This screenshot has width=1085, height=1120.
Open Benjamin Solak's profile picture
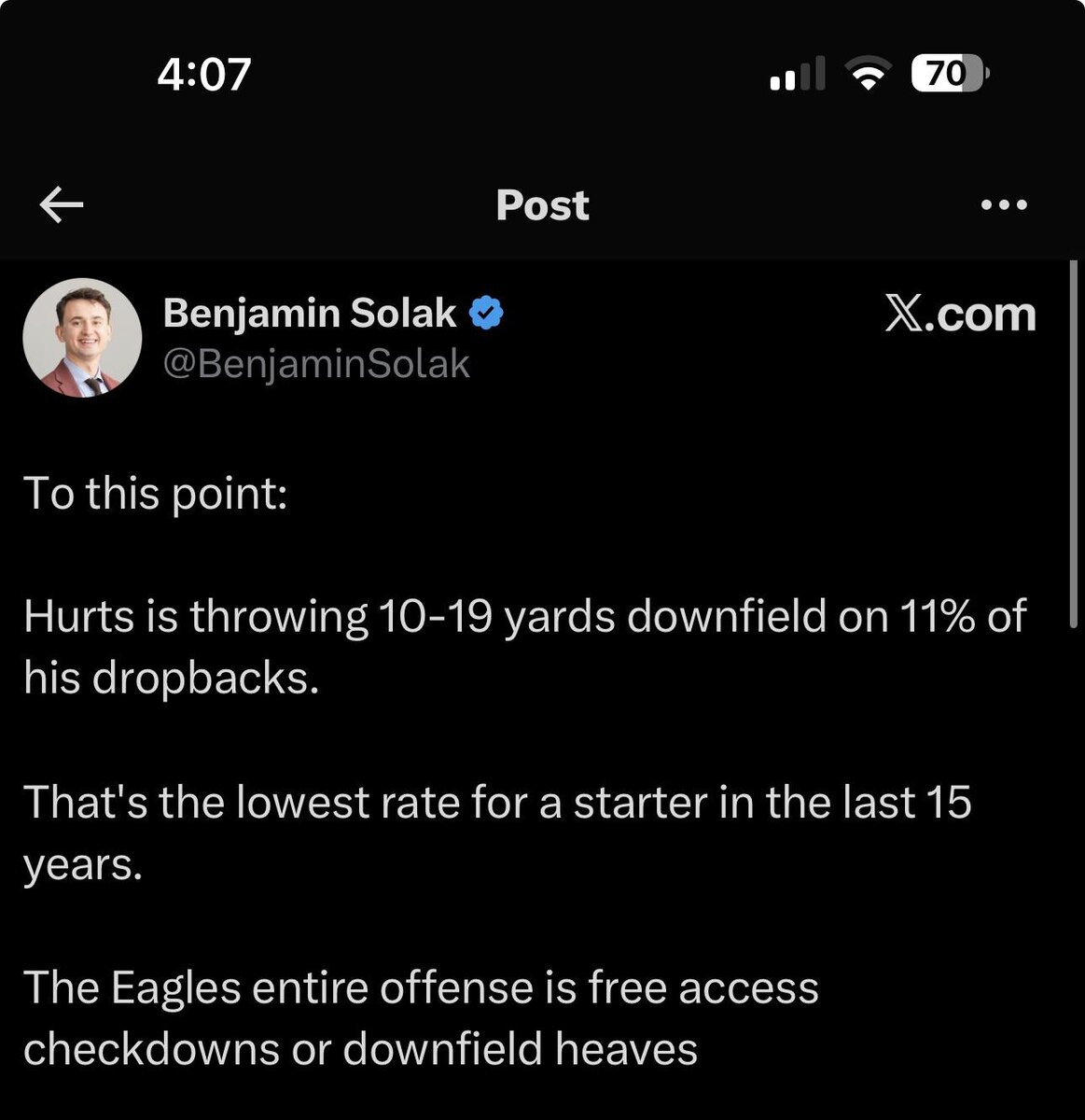(82, 338)
